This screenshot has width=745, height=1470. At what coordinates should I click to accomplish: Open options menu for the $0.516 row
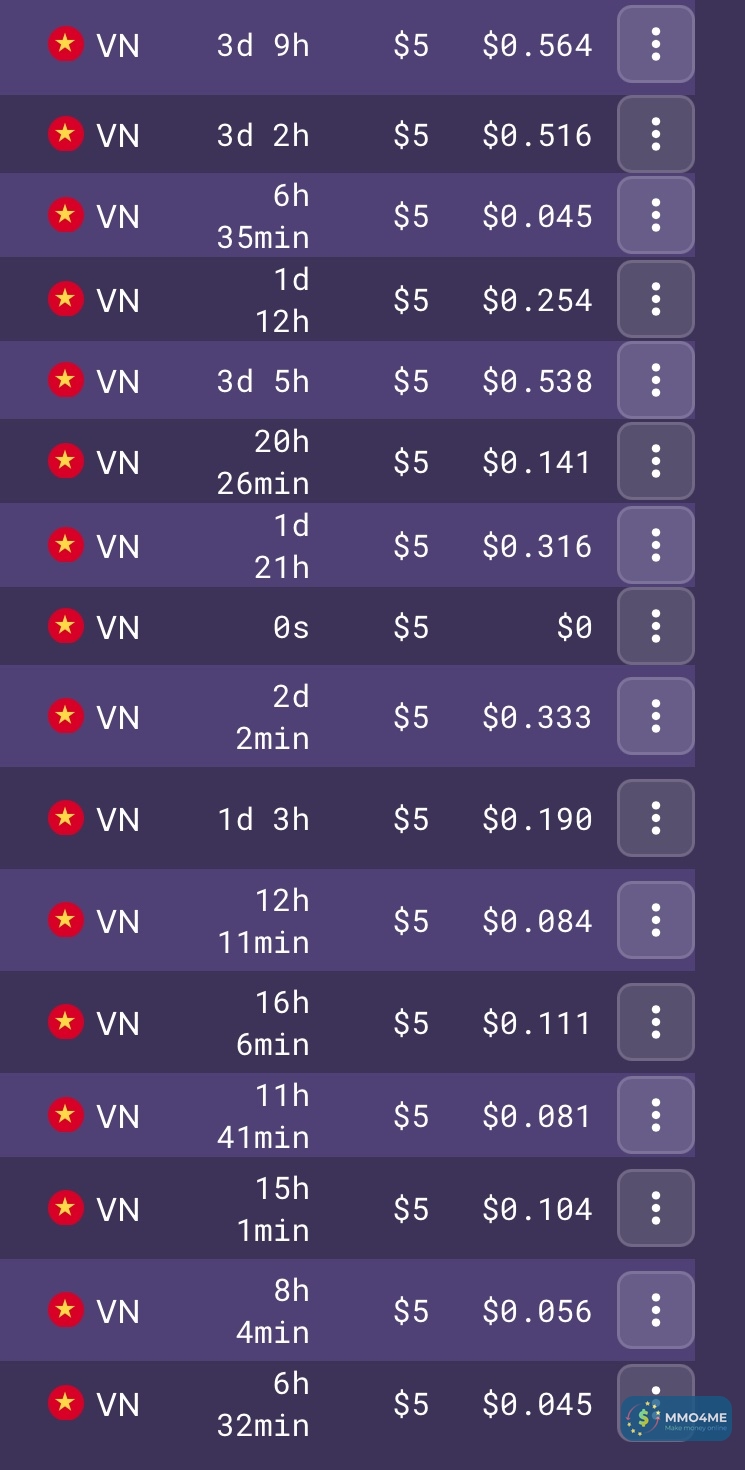tap(656, 134)
